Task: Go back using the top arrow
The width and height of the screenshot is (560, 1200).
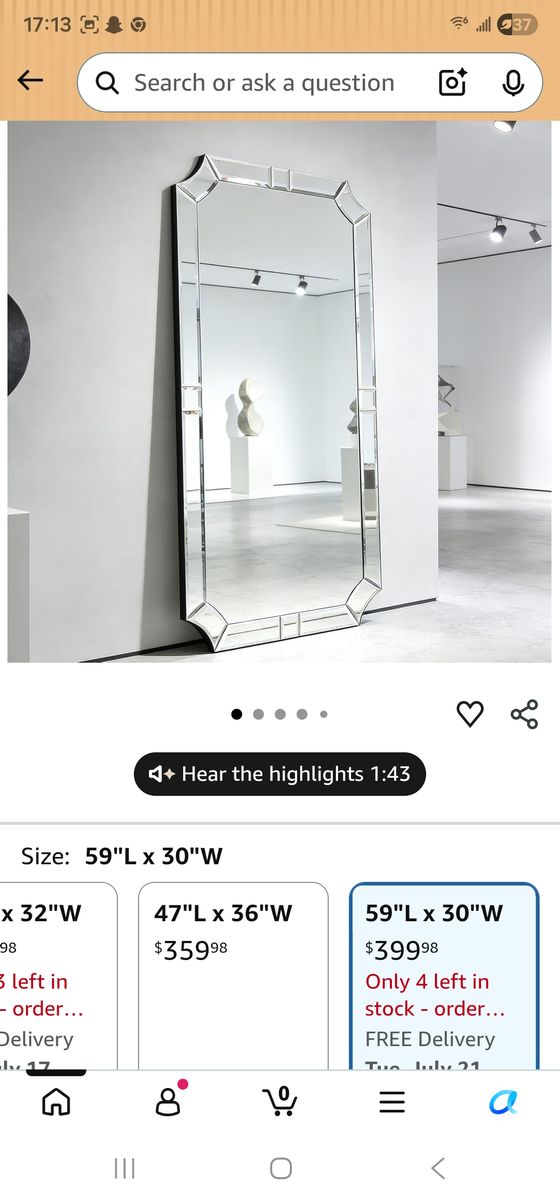Action: click(31, 81)
